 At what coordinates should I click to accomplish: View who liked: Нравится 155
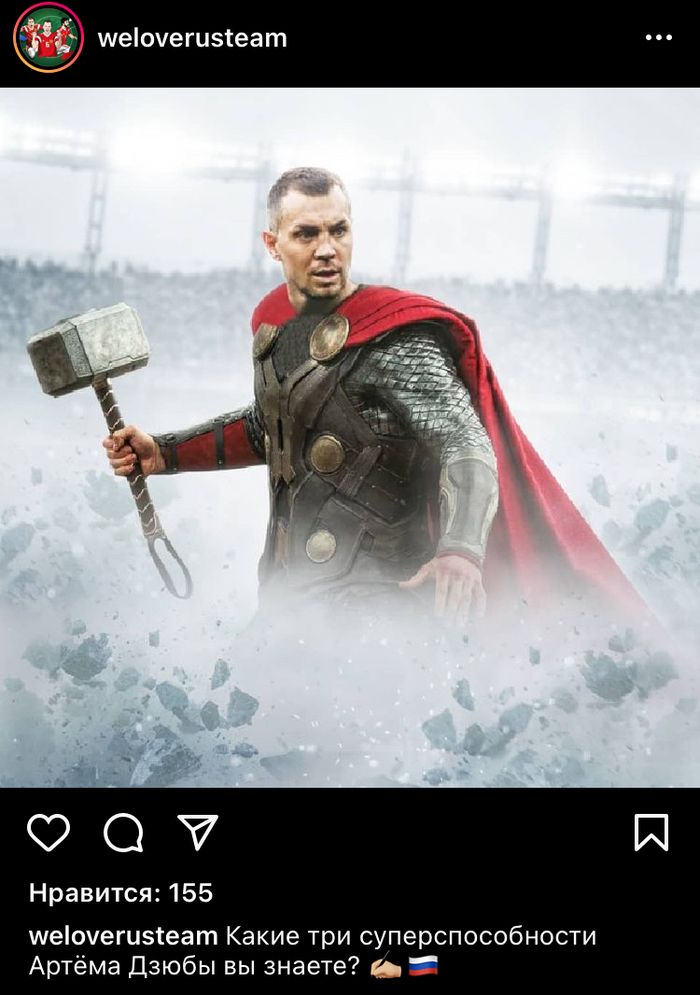coord(121,893)
